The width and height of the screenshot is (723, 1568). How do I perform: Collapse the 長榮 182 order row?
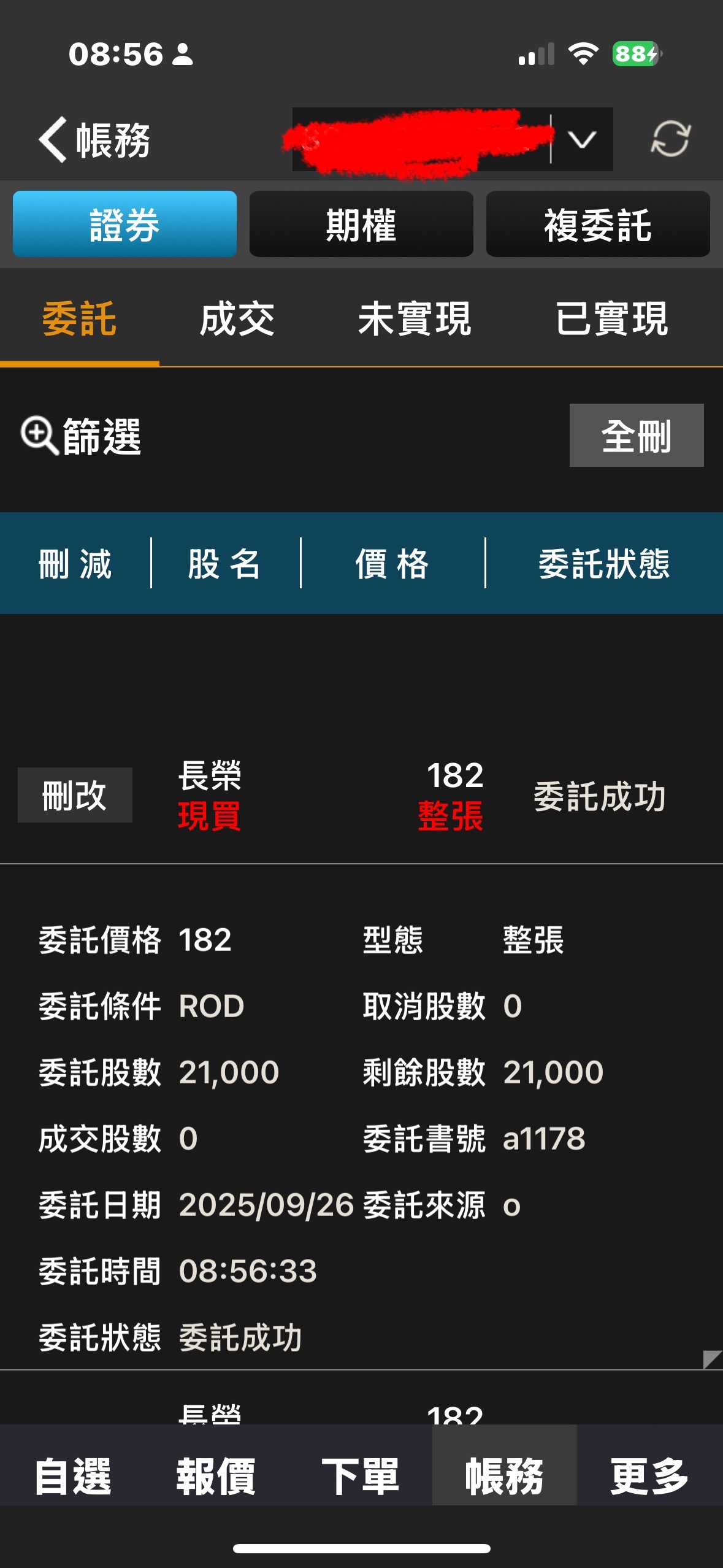[361, 796]
